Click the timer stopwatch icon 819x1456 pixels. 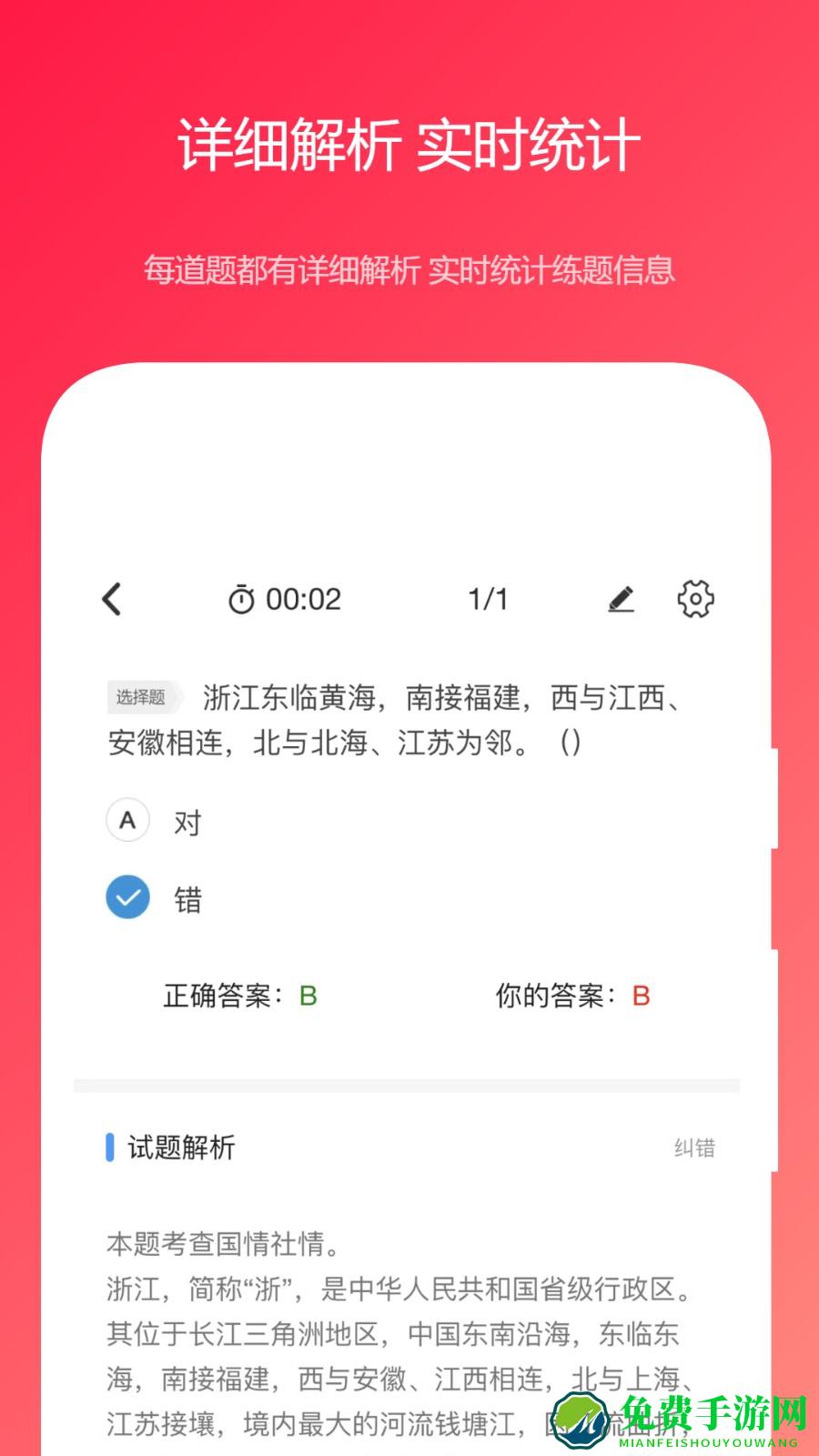click(x=240, y=599)
